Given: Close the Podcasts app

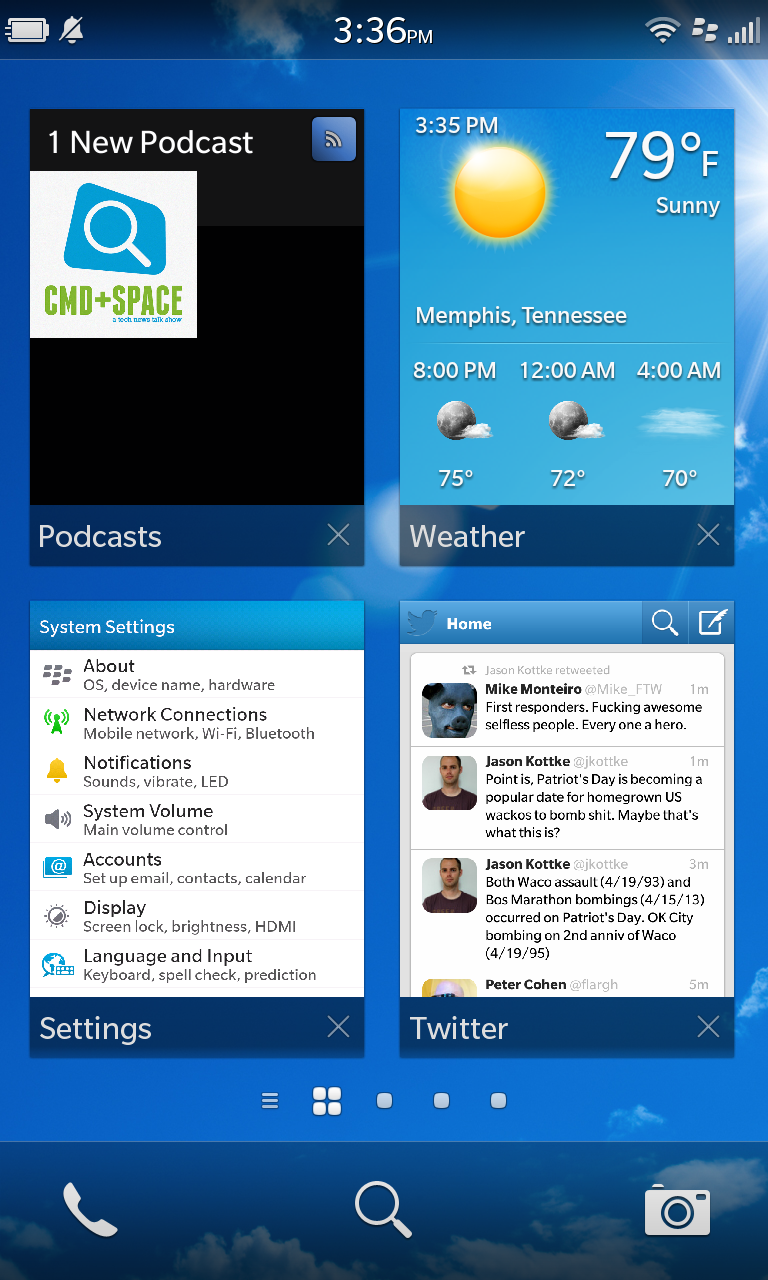Looking at the screenshot, I should 339,536.
